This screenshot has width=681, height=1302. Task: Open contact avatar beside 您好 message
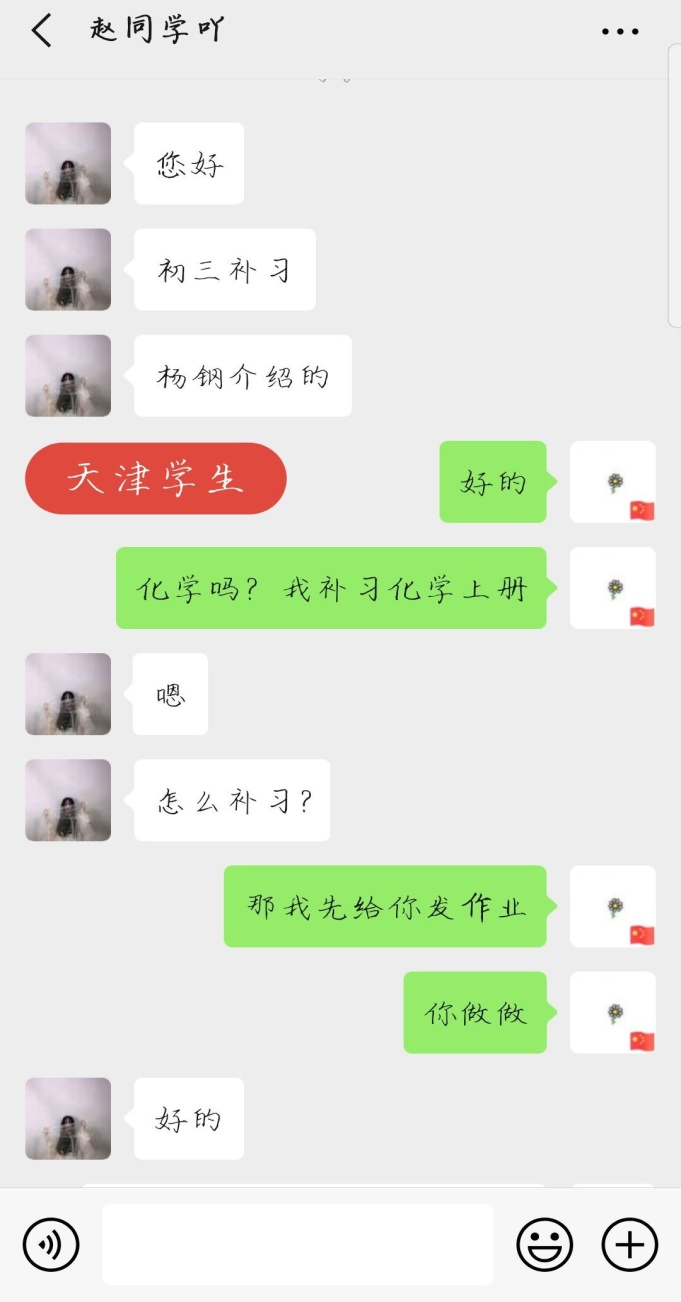tap(68, 164)
